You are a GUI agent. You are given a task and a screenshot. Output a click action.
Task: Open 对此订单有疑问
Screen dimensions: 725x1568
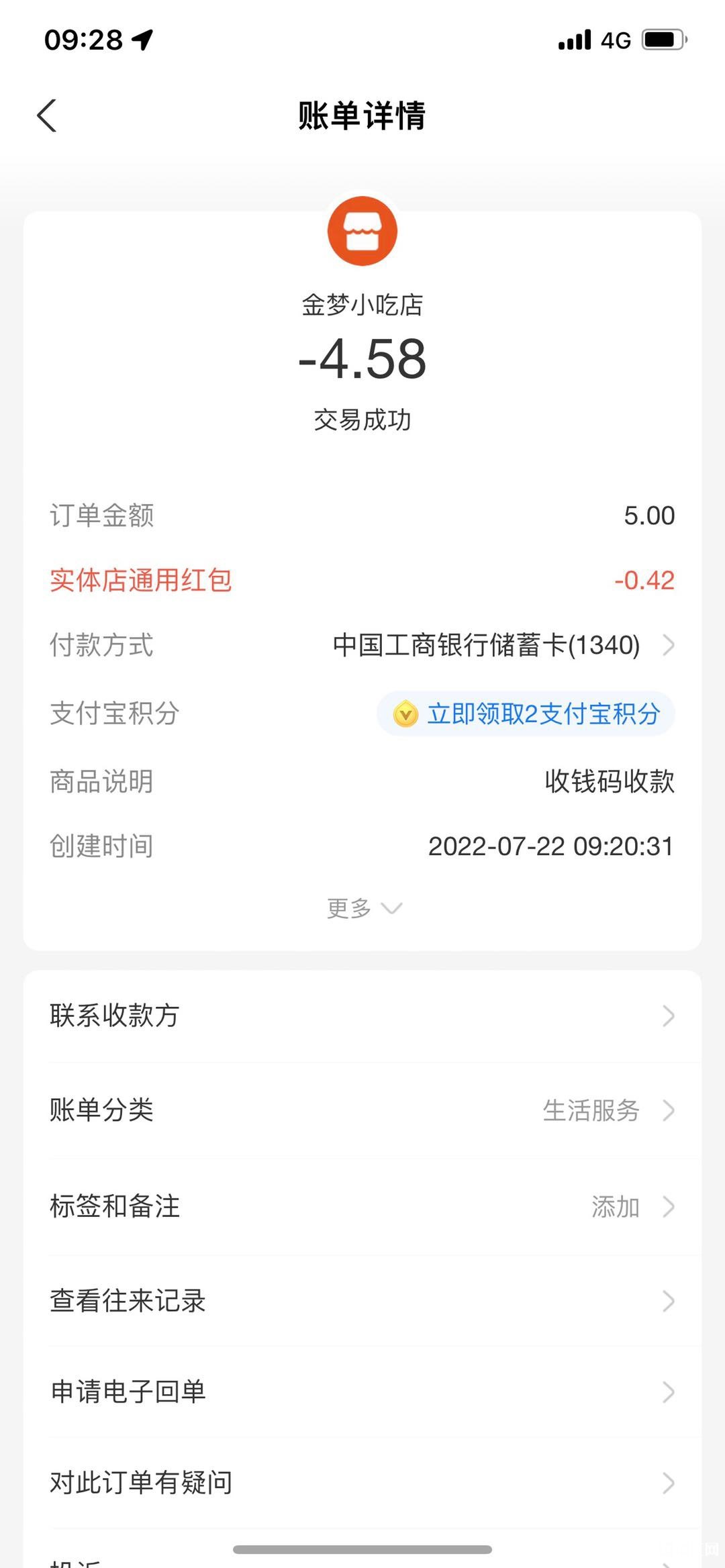pyautogui.click(x=362, y=1483)
